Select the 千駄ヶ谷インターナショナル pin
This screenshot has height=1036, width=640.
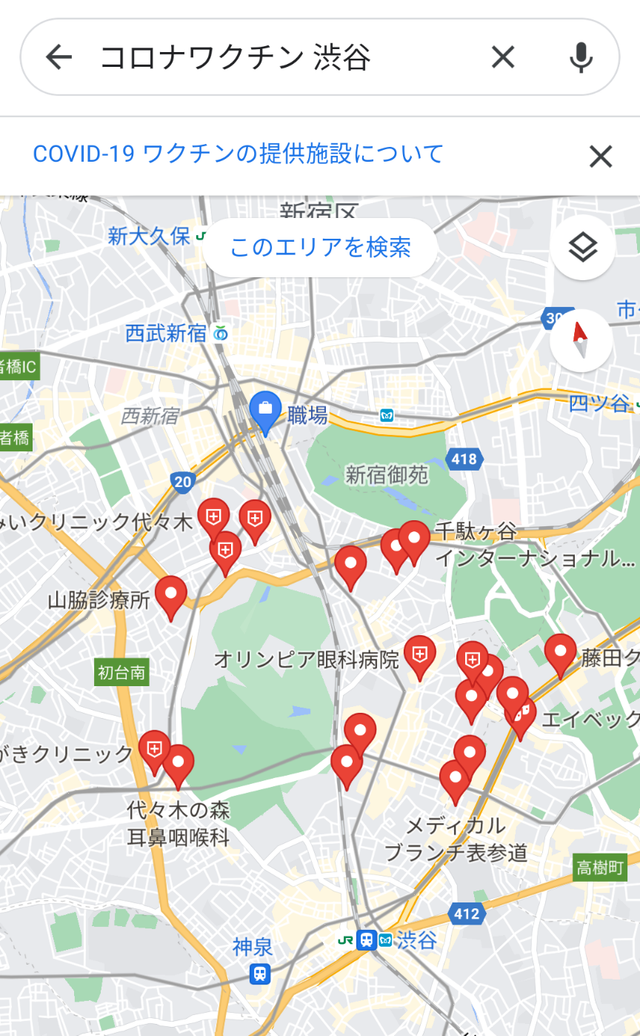(414, 540)
